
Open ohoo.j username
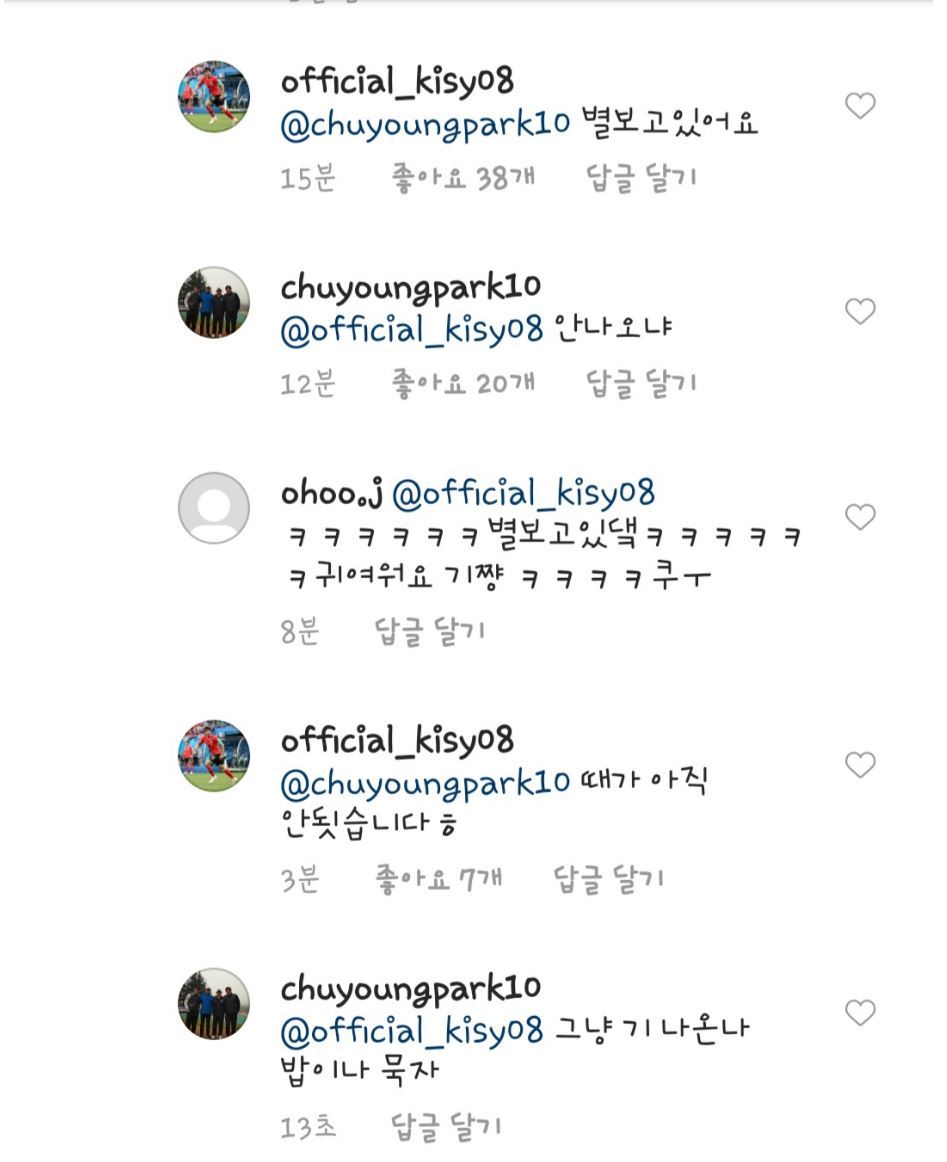point(331,493)
